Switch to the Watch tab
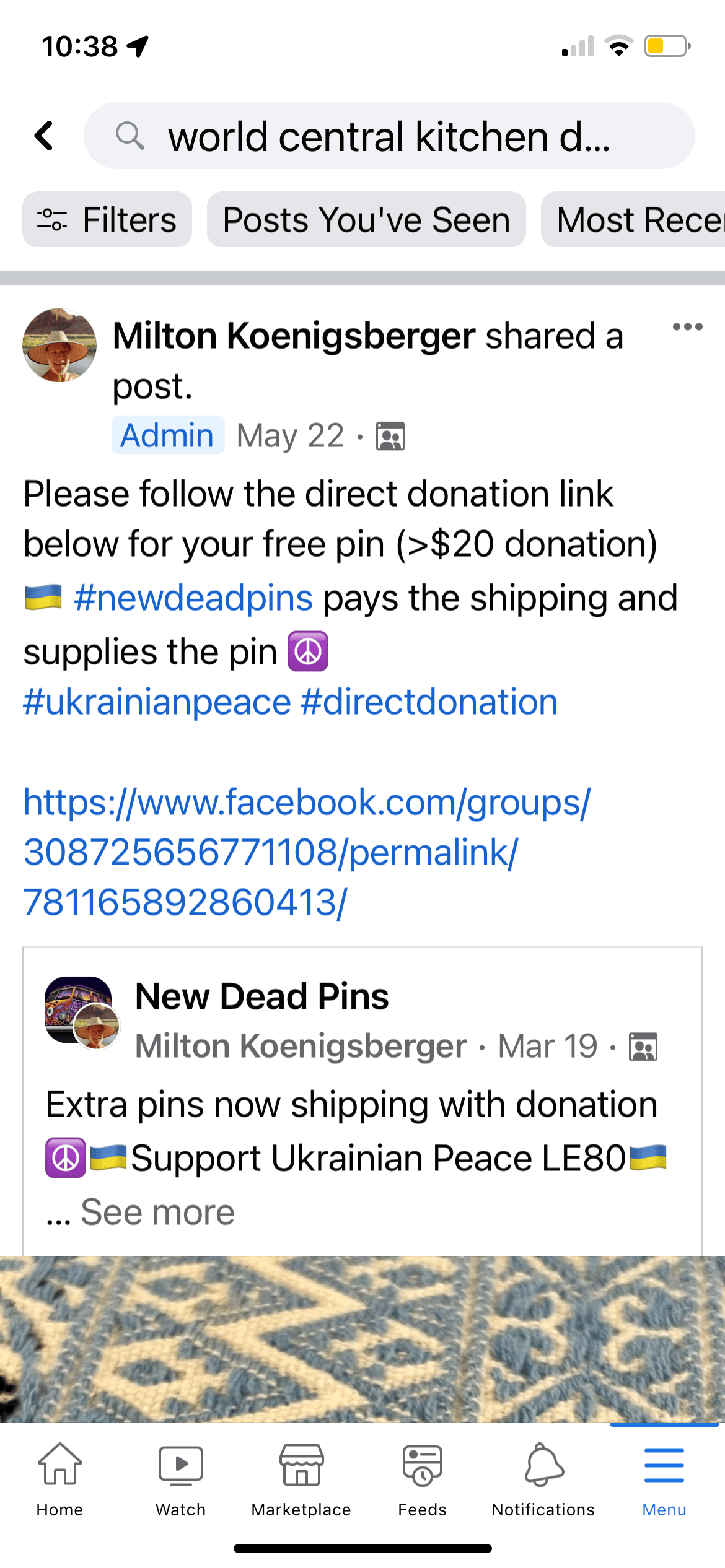725x1568 pixels. click(180, 1479)
